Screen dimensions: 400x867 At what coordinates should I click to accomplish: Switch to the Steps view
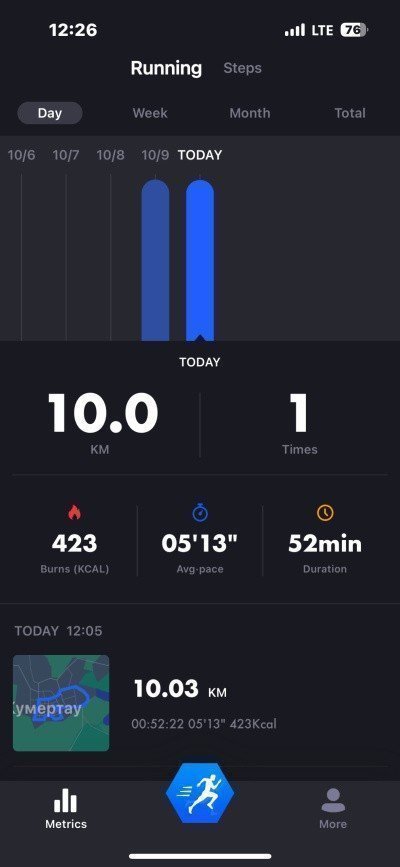point(242,69)
